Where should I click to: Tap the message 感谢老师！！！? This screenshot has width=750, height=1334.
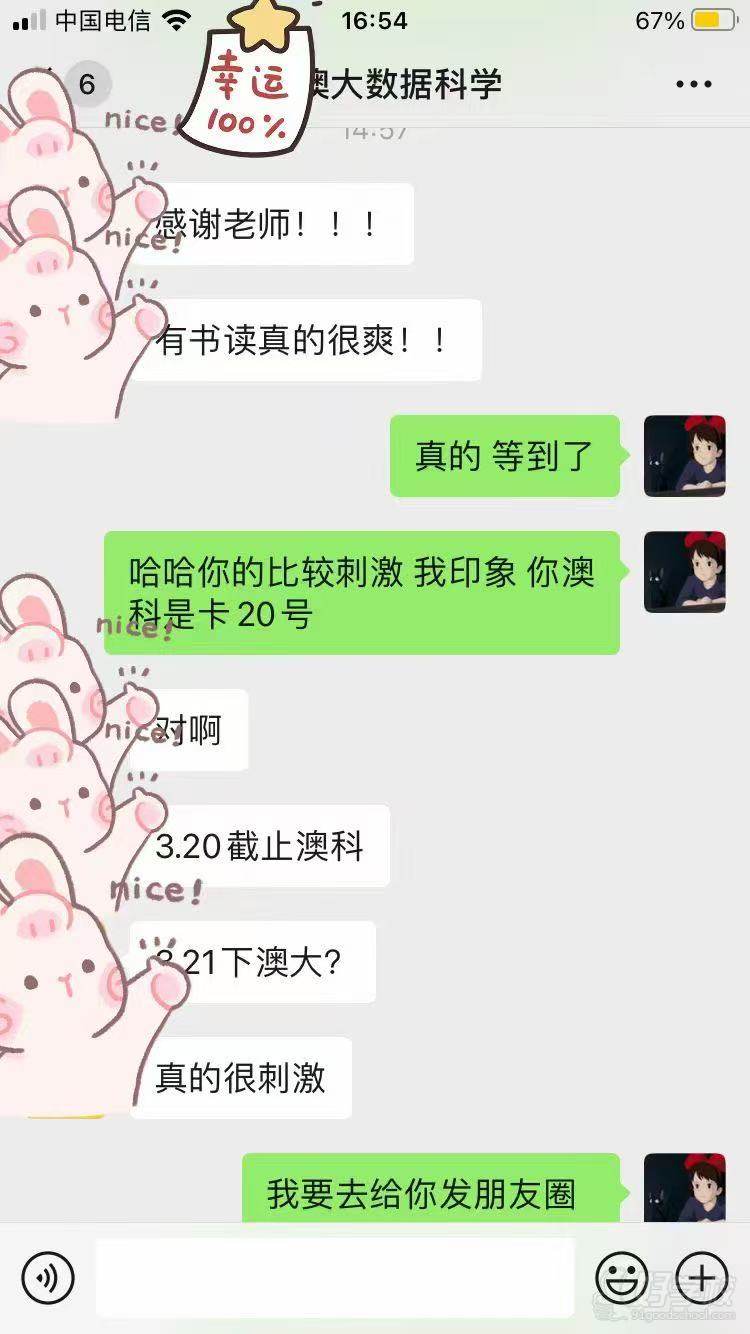[x=270, y=224]
